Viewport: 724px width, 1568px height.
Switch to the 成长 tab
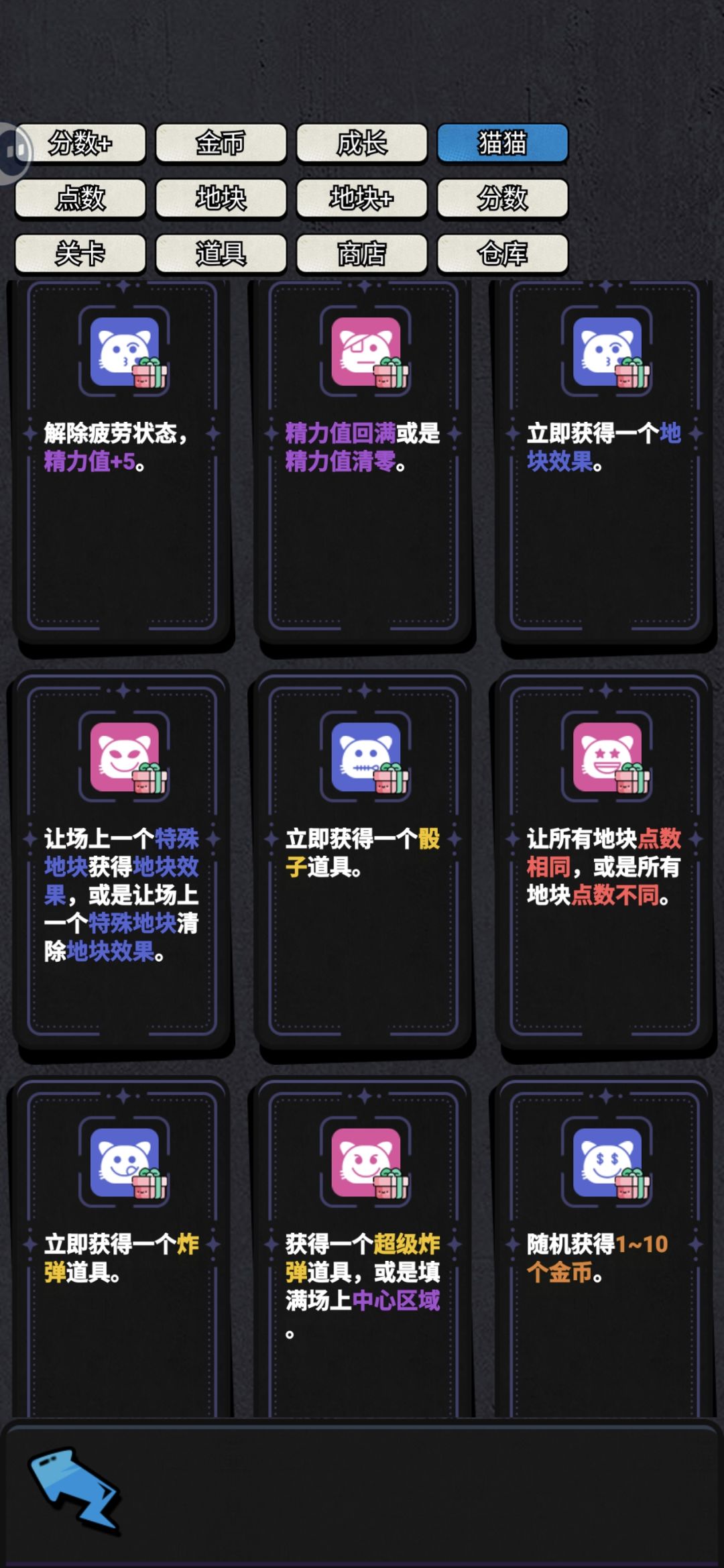(362, 143)
